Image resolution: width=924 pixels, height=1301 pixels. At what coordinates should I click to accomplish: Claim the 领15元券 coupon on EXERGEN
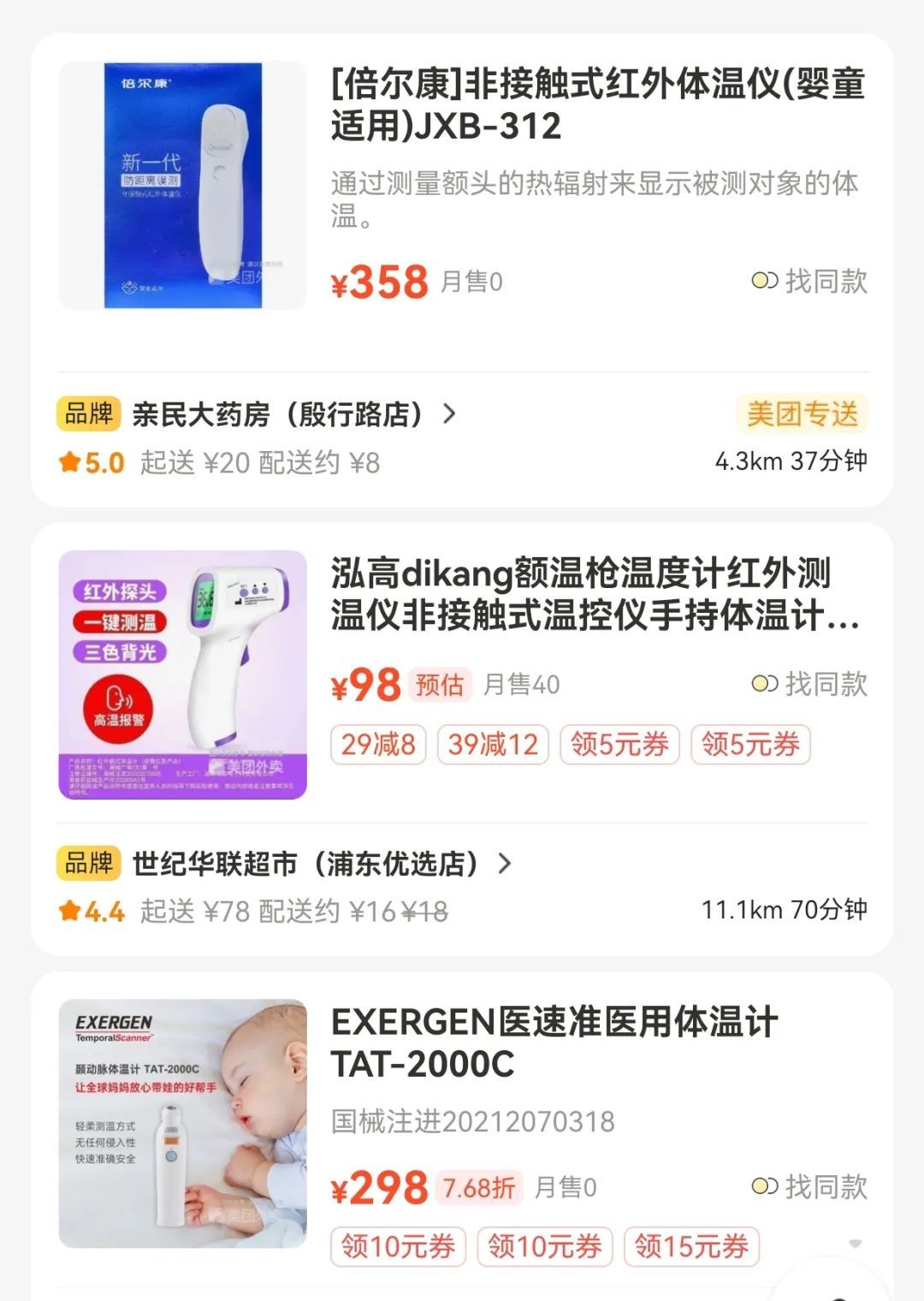pyautogui.click(x=691, y=1246)
